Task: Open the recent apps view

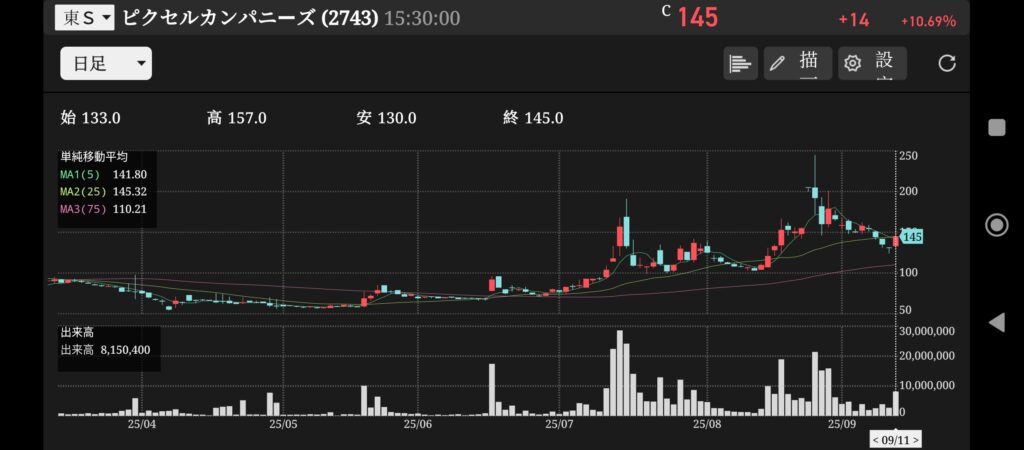Action: pyautogui.click(x=996, y=126)
